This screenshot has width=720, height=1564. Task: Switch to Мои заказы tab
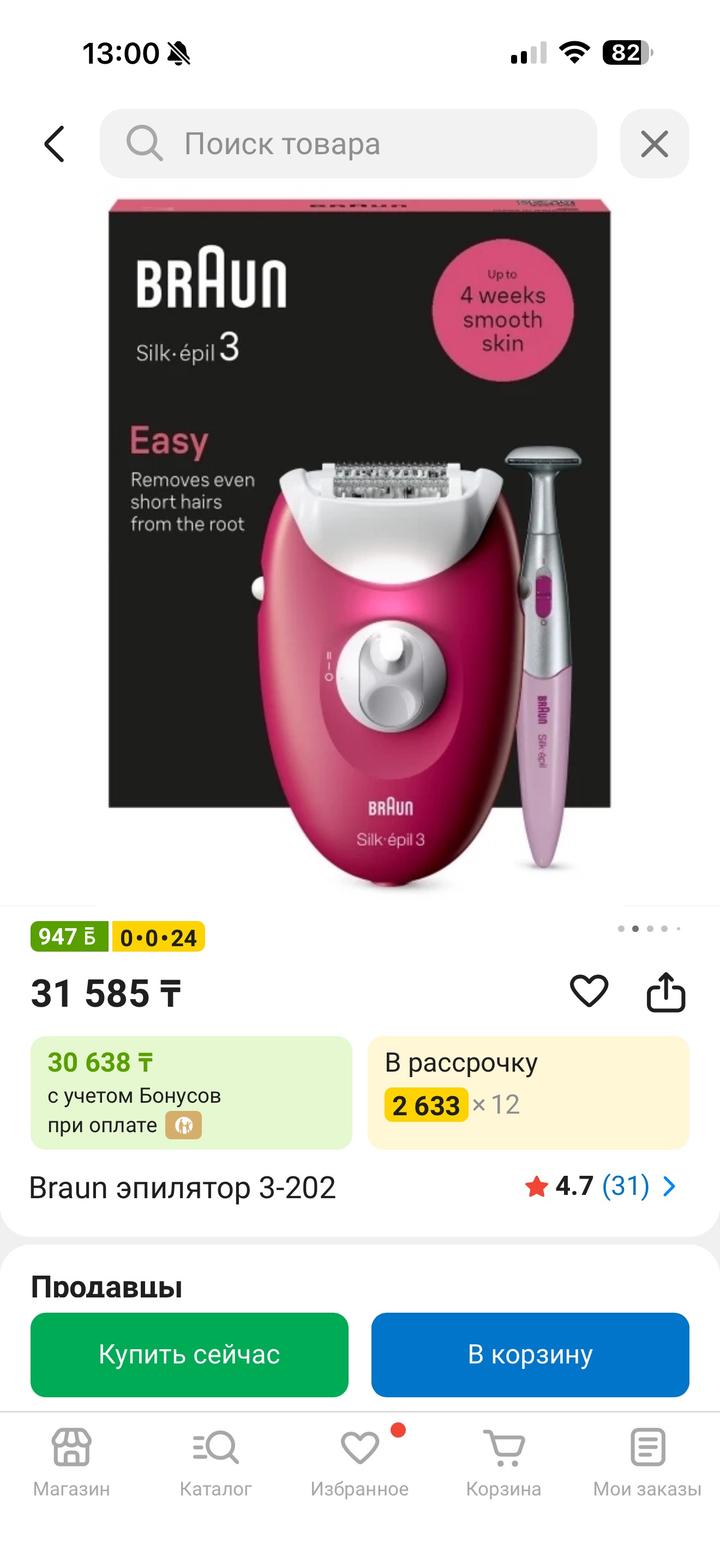[647, 1462]
